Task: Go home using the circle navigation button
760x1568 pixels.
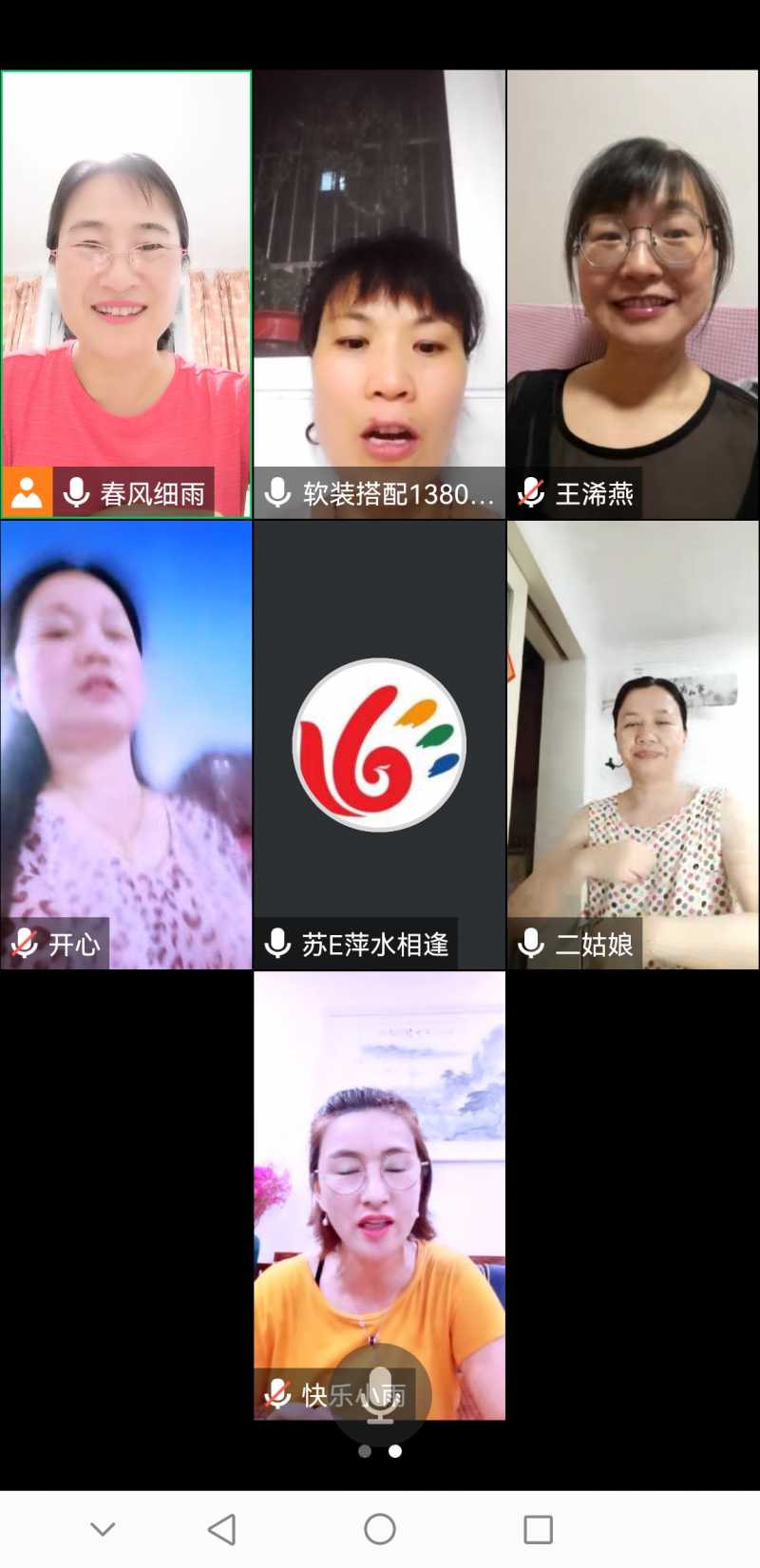Action: point(380,1530)
